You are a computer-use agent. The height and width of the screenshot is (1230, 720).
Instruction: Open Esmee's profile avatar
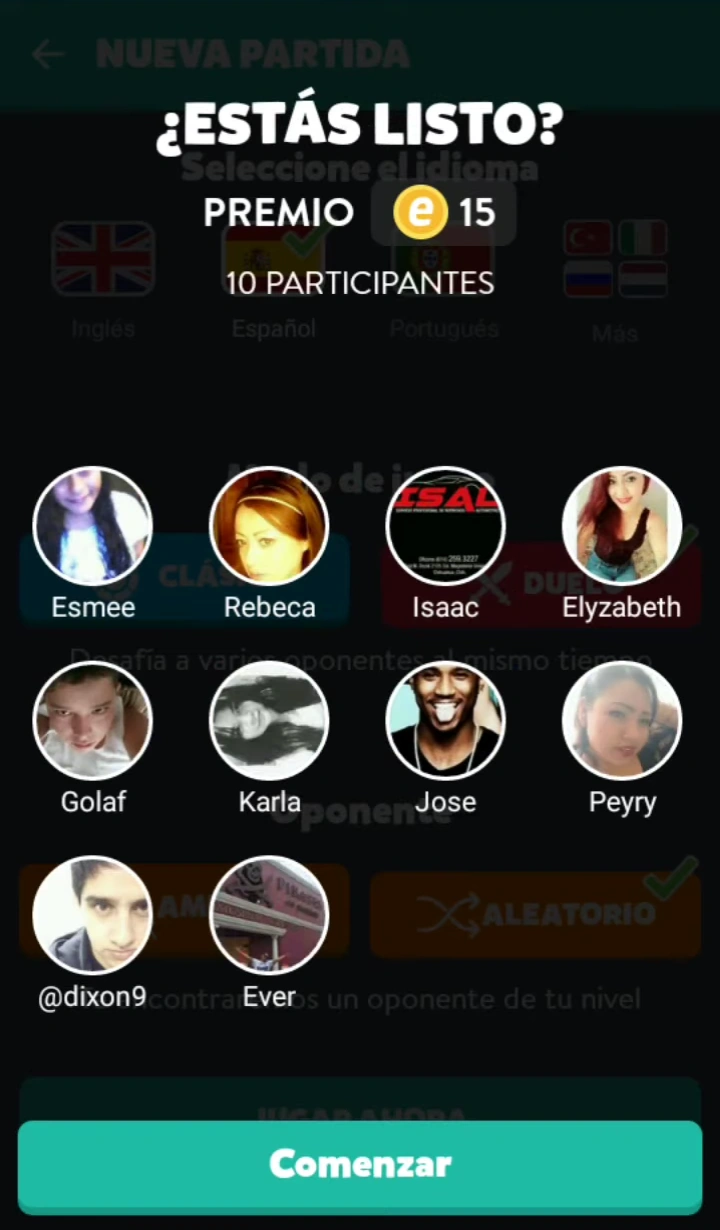point(93,525)
